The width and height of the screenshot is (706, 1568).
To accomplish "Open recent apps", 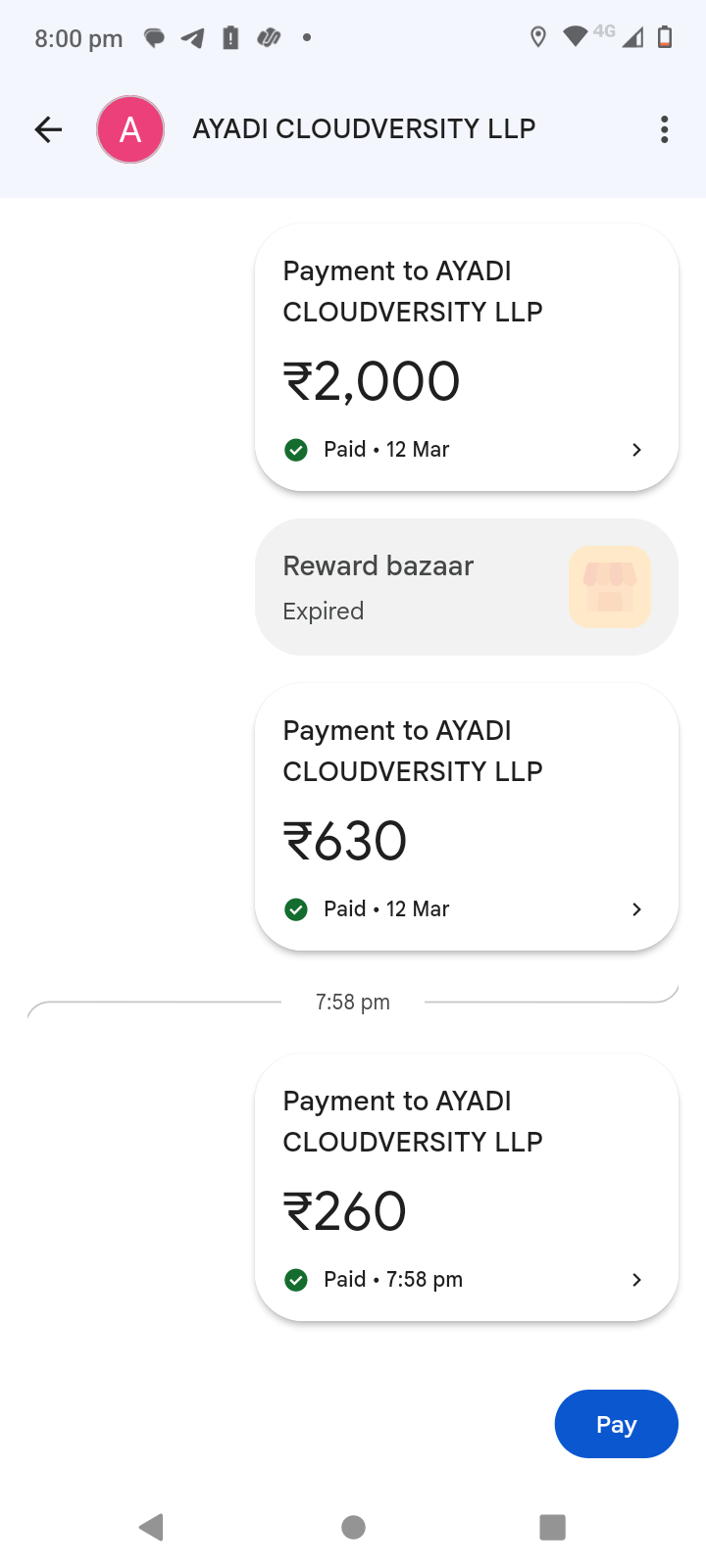I will click(x=552, y=1527).
